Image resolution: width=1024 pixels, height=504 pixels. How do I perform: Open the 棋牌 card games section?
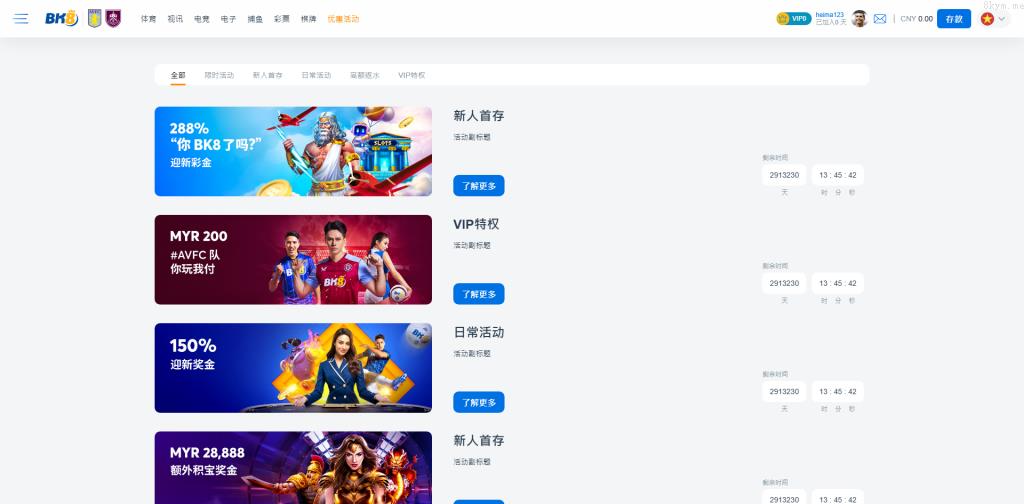[x=308, y=19]
